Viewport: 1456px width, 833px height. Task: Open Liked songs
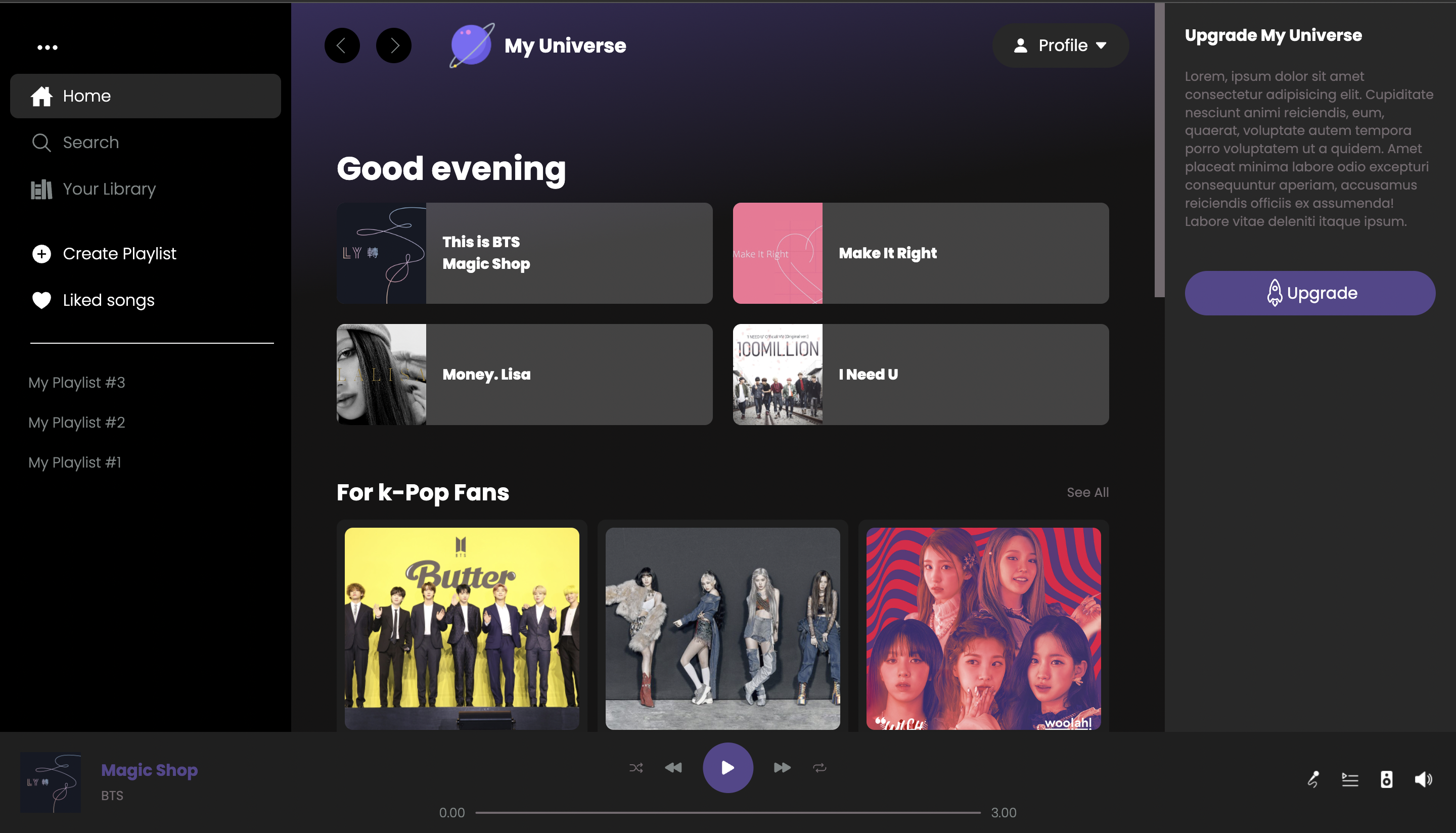point(108,300)
